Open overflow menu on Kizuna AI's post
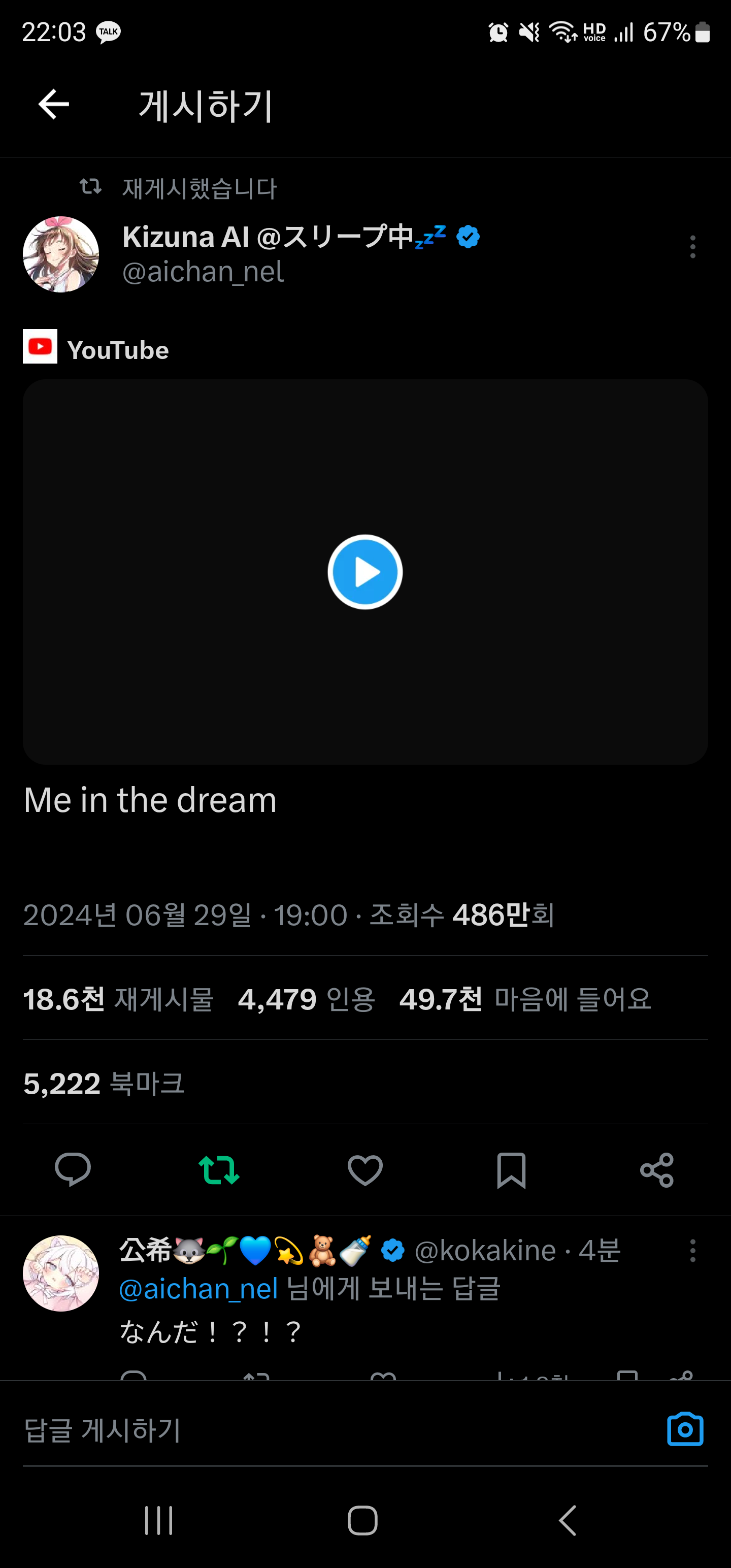The image size is (731, 1568). click(692, 246)
